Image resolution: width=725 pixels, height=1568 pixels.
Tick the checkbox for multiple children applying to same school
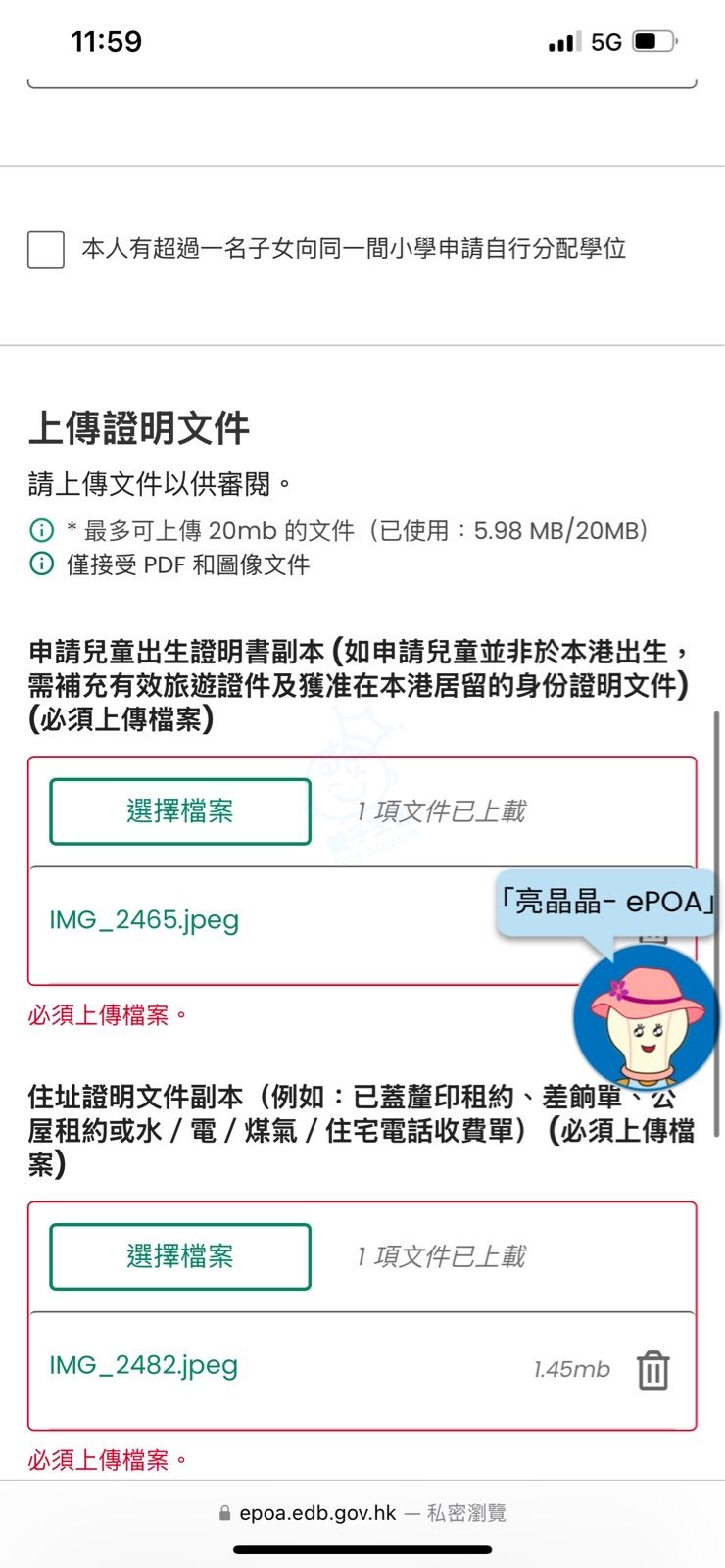click(46, 250)
